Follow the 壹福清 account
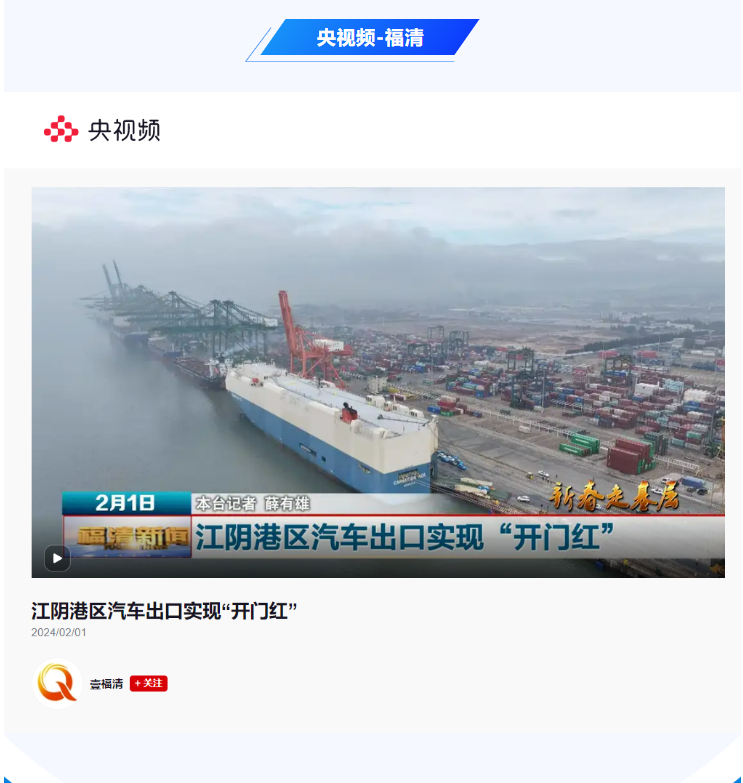 click(148, 683)
